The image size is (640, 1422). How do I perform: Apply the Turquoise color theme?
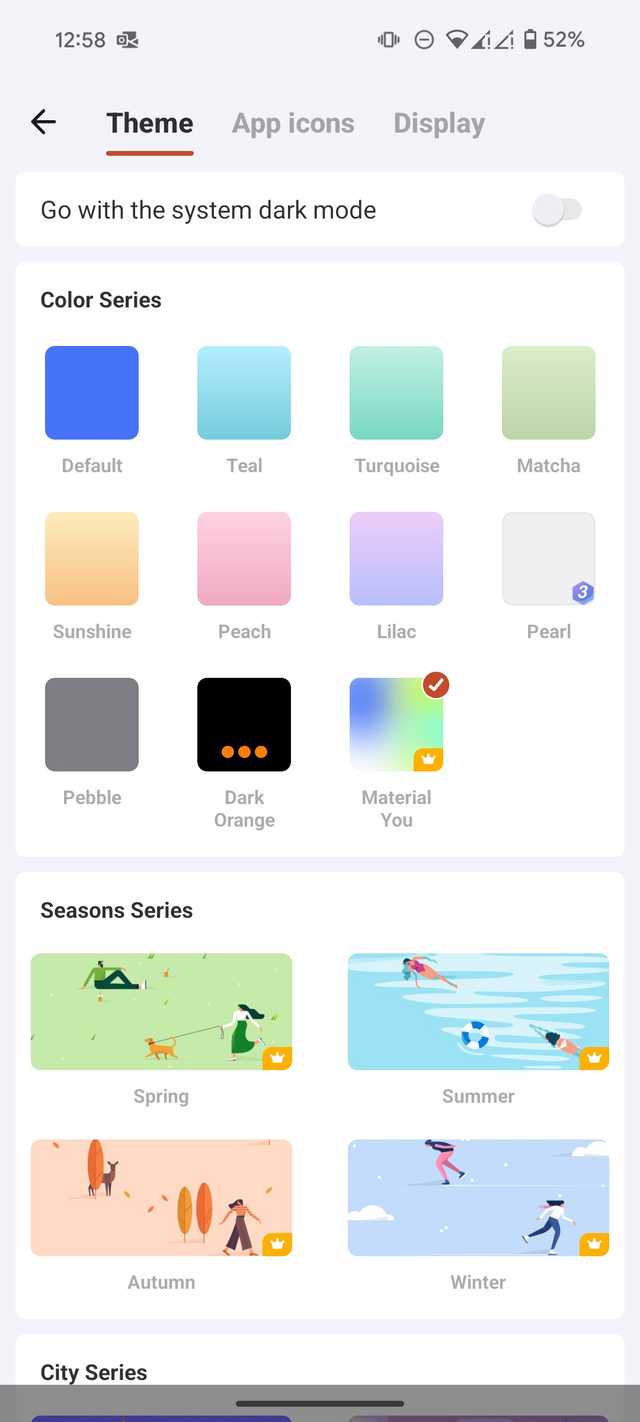(x=396, y=393)
